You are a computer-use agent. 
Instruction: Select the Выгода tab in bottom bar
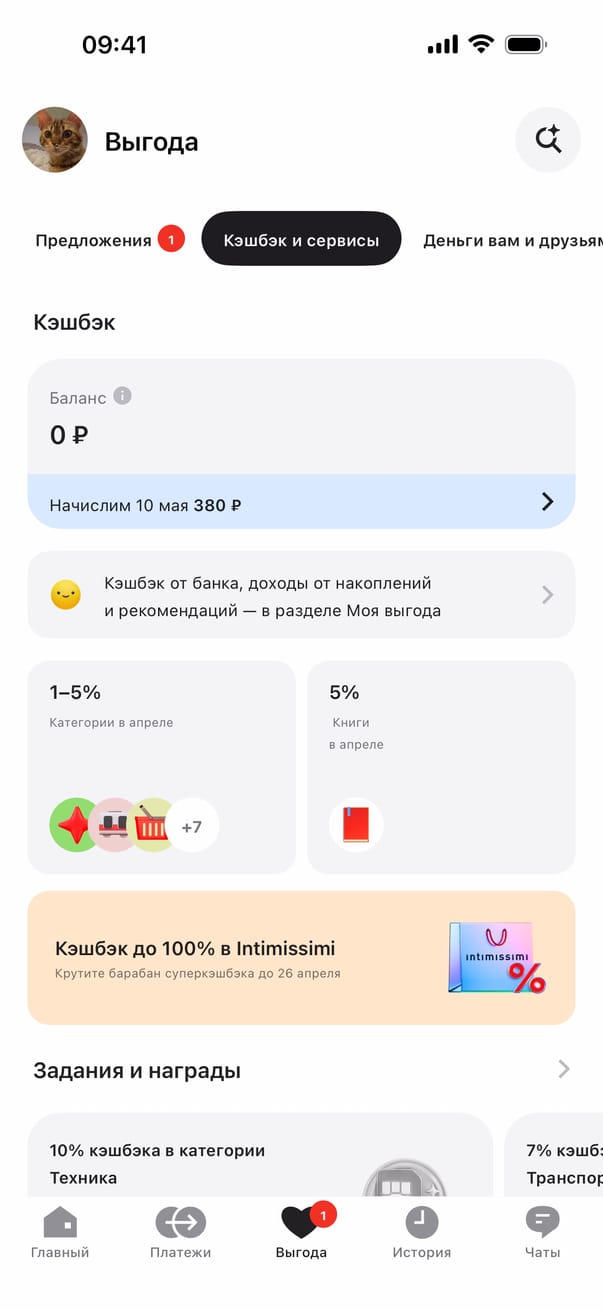coord(301,1232)
